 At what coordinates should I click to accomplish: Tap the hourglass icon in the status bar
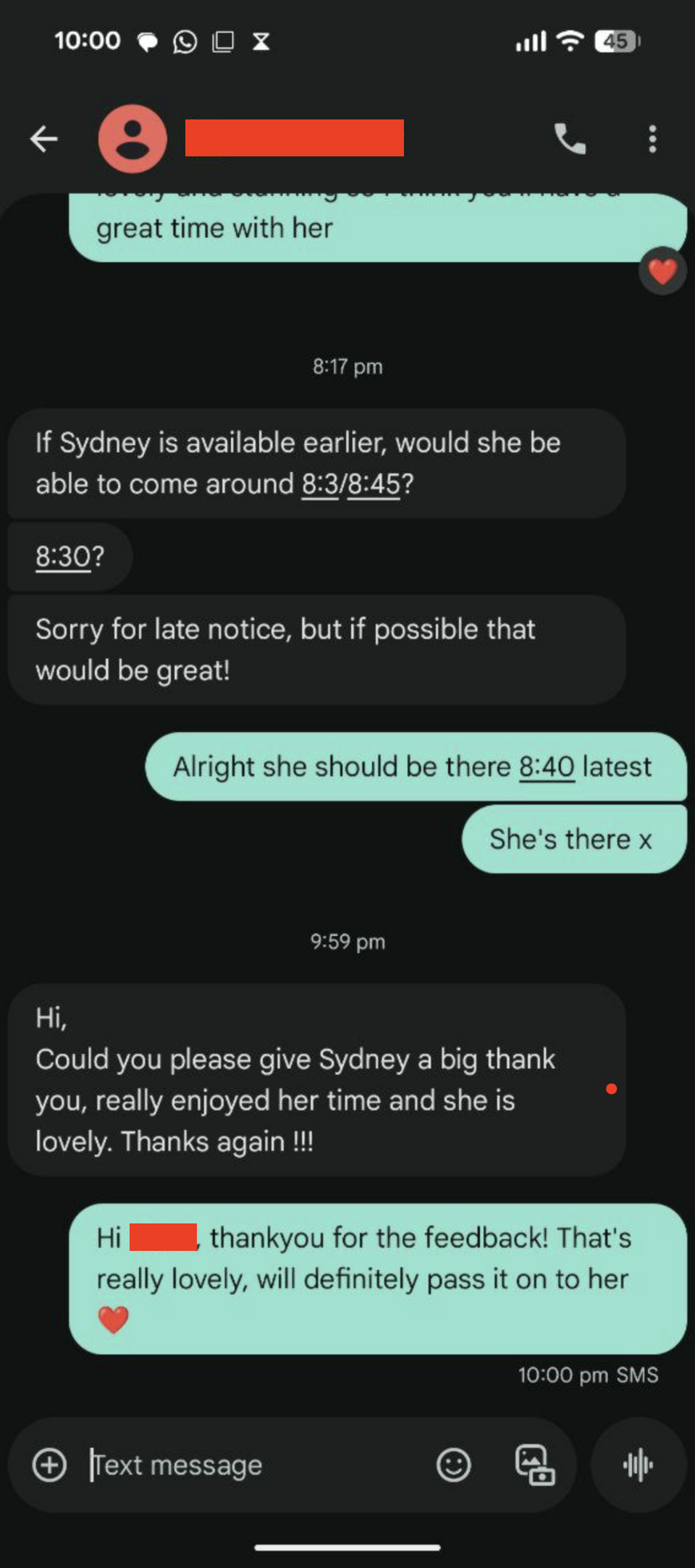[264, 41]
